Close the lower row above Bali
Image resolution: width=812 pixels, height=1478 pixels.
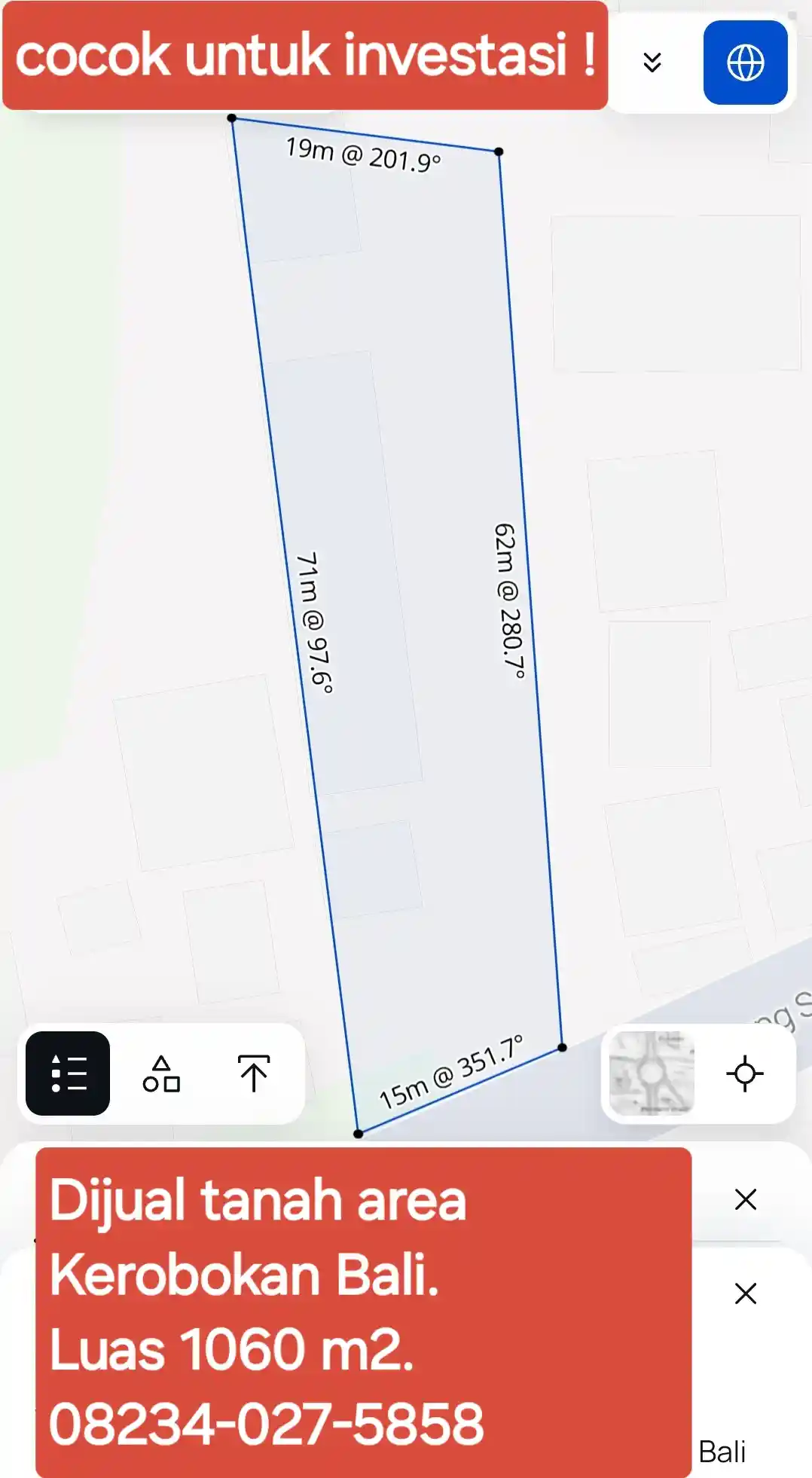(745, 1293)
